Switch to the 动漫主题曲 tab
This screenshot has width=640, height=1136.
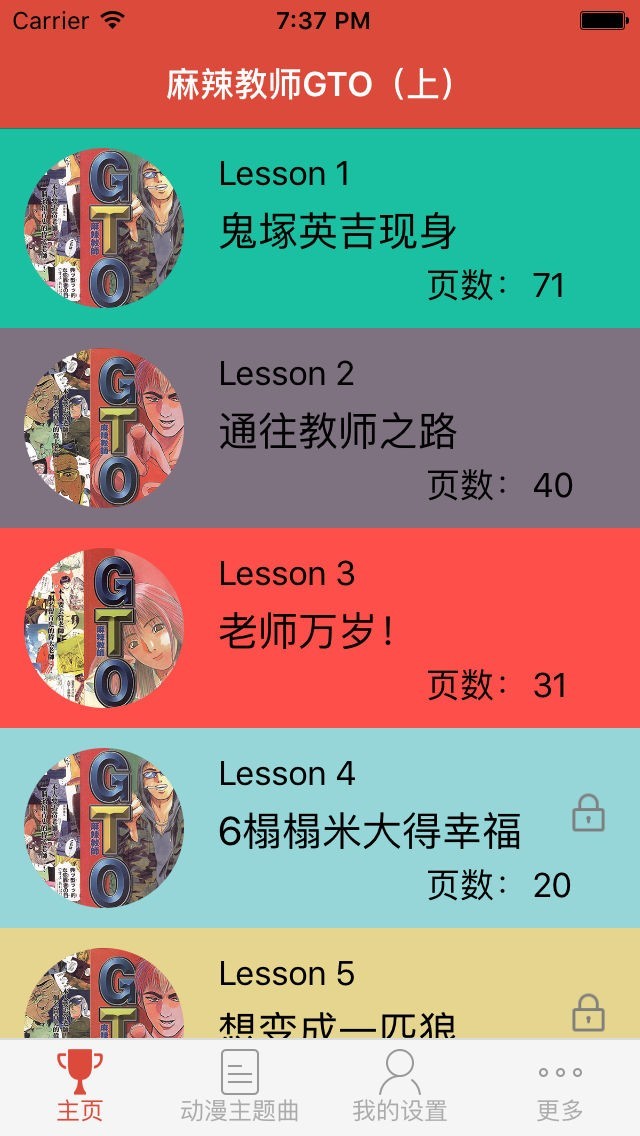coord(240,1088)
